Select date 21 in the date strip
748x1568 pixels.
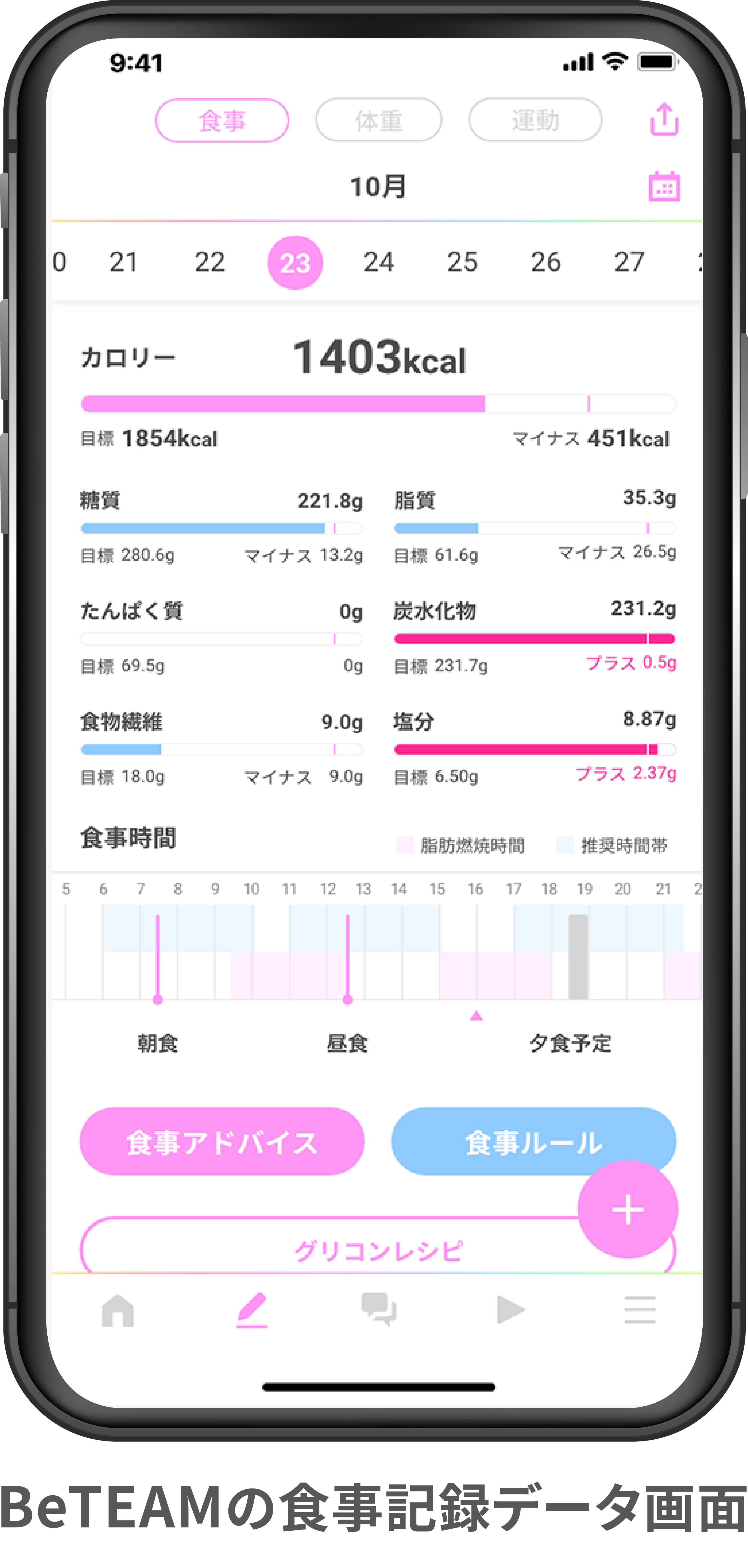pyautogui.click(x=123, y=262)
